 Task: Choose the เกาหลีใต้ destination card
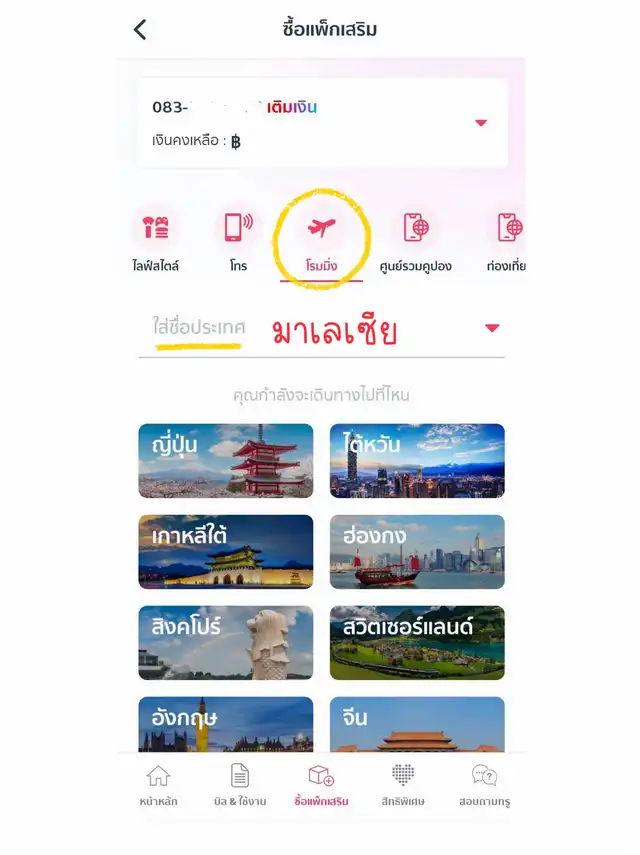[x=225, y=552]
